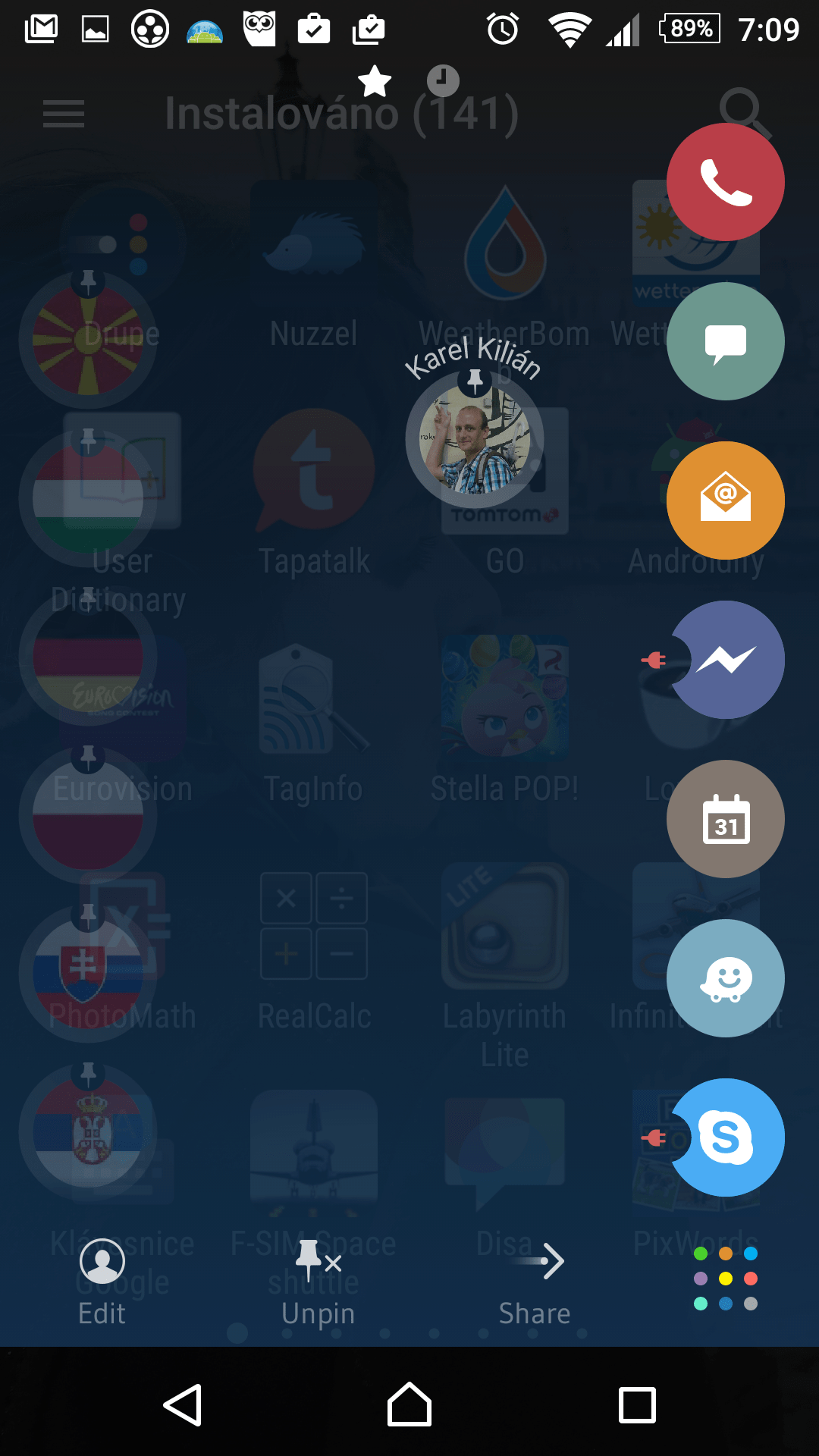Send an SMS via the chat bubble button
Image resolution: width=819 pixels, height=1456 pixels.
(726, 341)
